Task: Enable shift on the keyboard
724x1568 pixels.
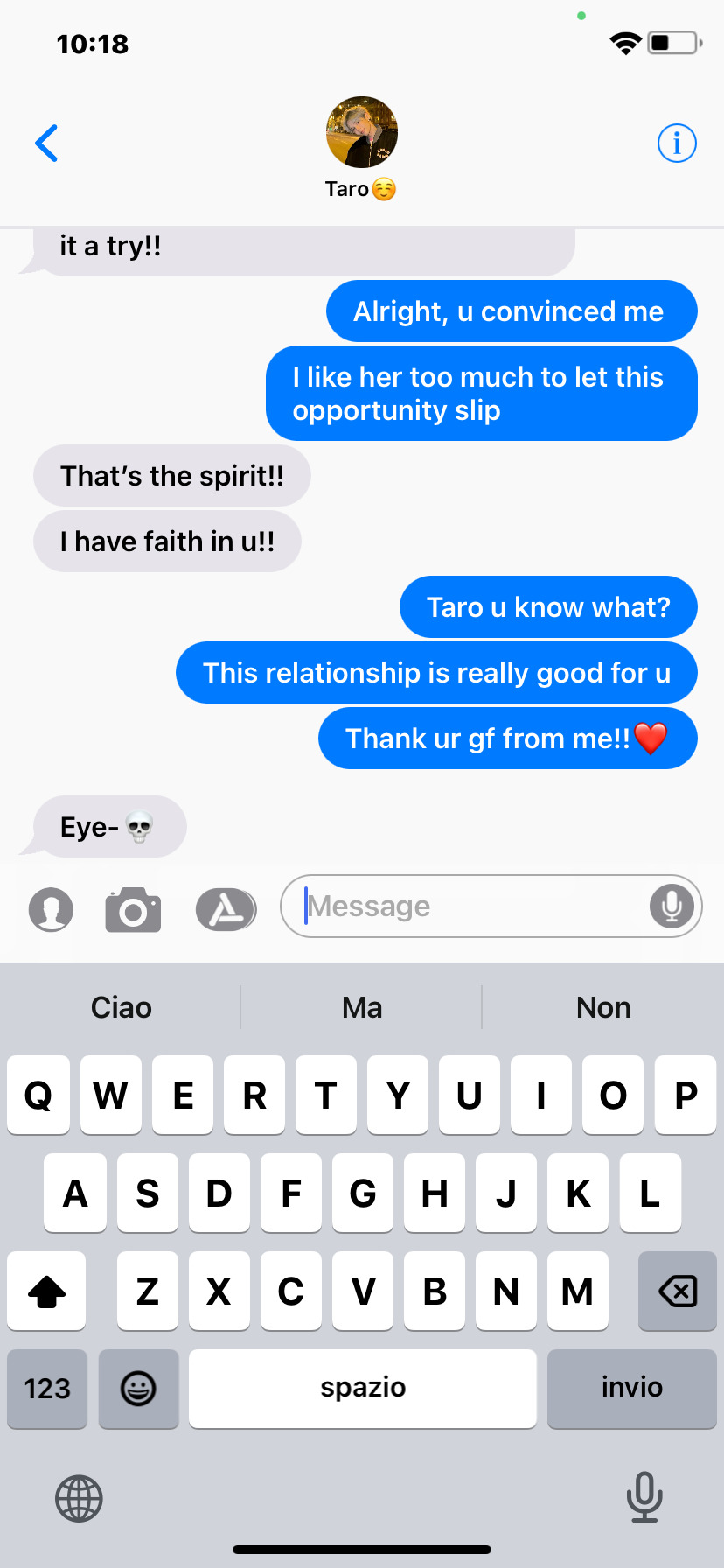Action: [x=47, y=1291]
